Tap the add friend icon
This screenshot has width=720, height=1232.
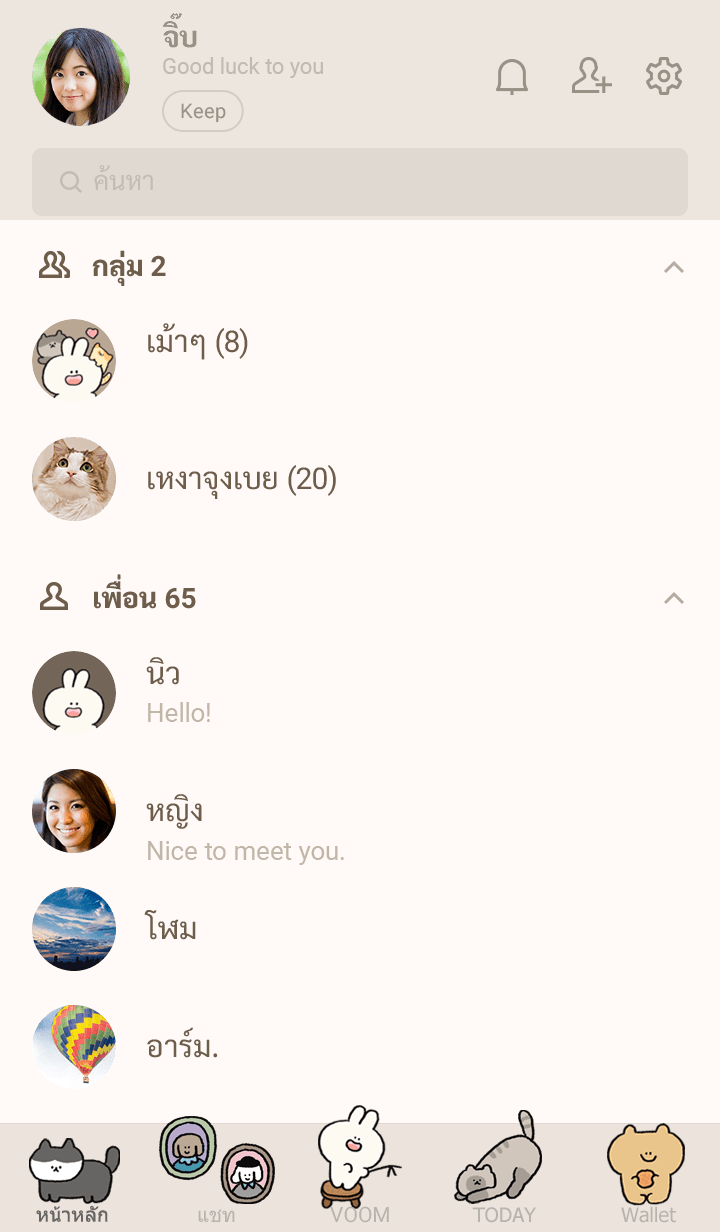pos(591,77)
